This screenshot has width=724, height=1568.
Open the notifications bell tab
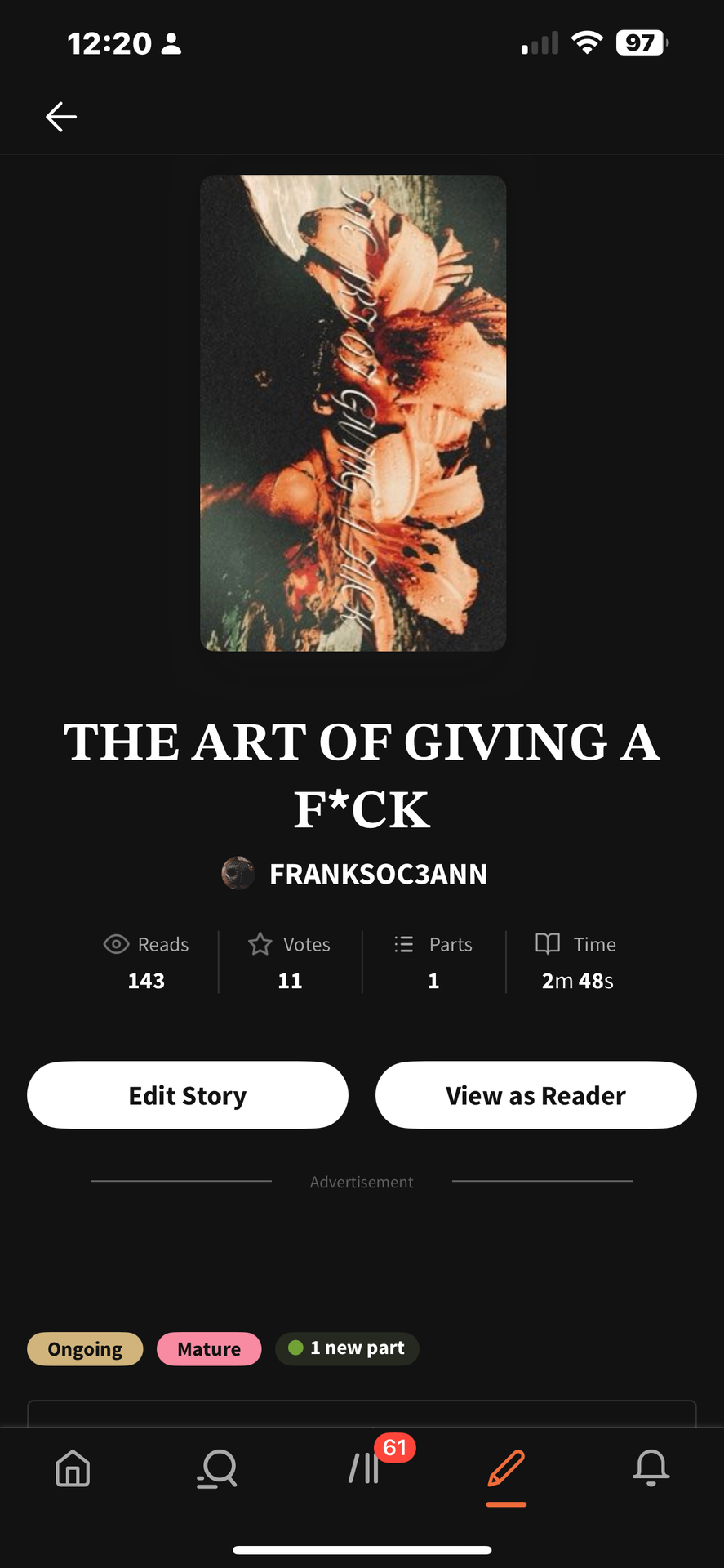[651, 1468]
